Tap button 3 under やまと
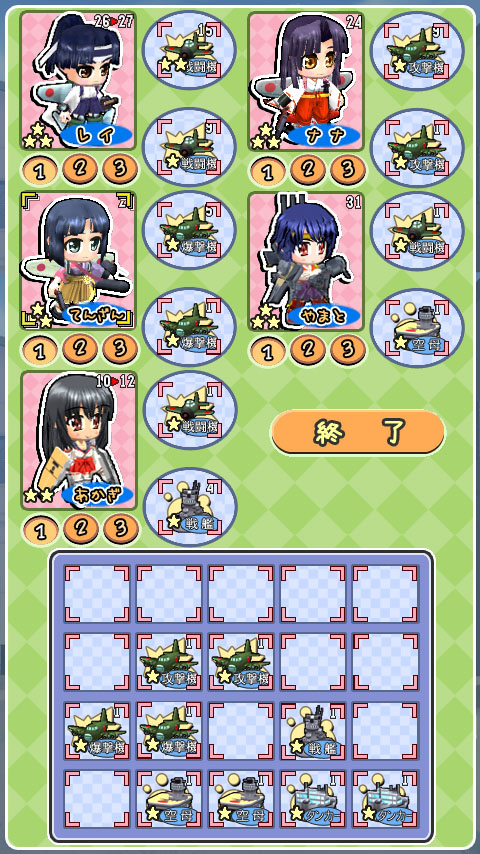 tap(348, 350)
